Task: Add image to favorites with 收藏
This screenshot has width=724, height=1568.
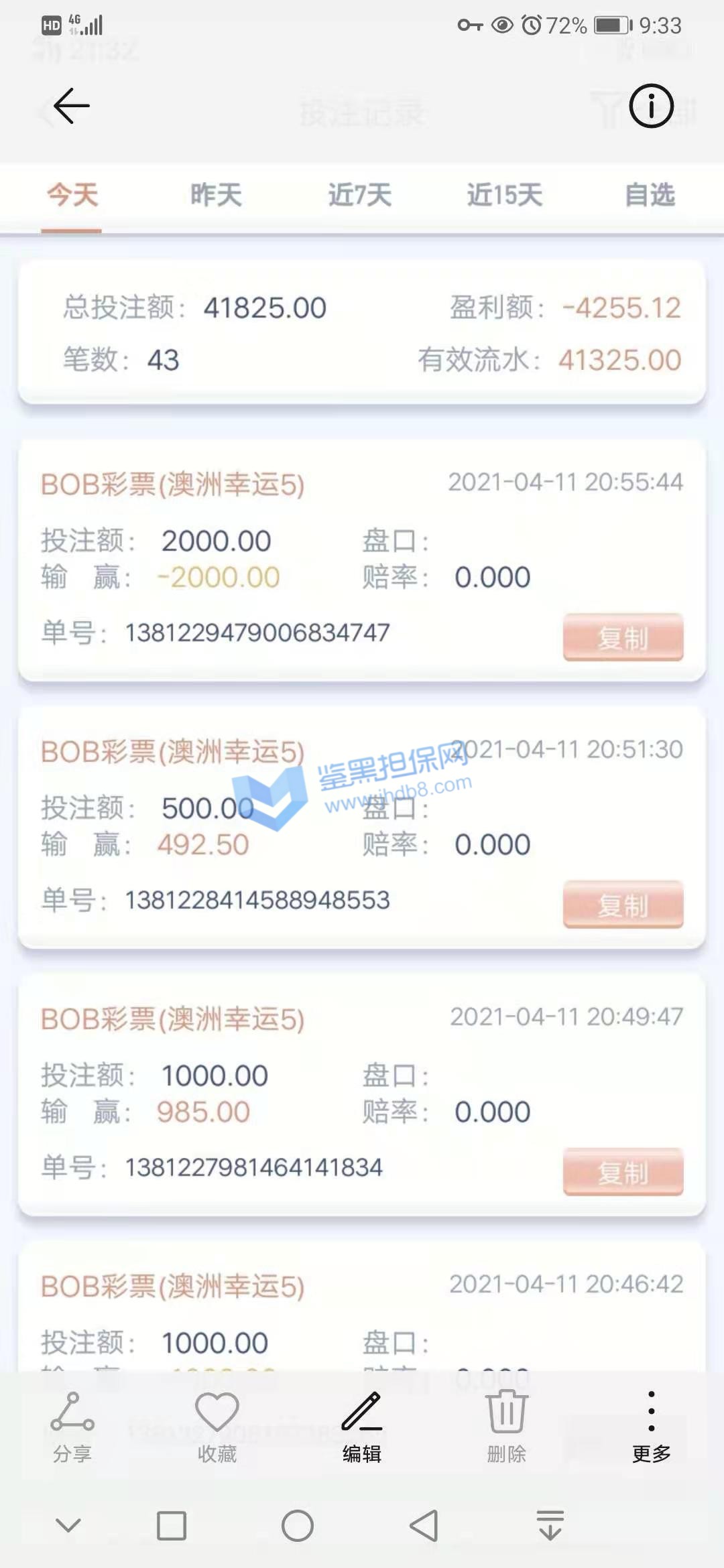Action: tap(217, 1426)
